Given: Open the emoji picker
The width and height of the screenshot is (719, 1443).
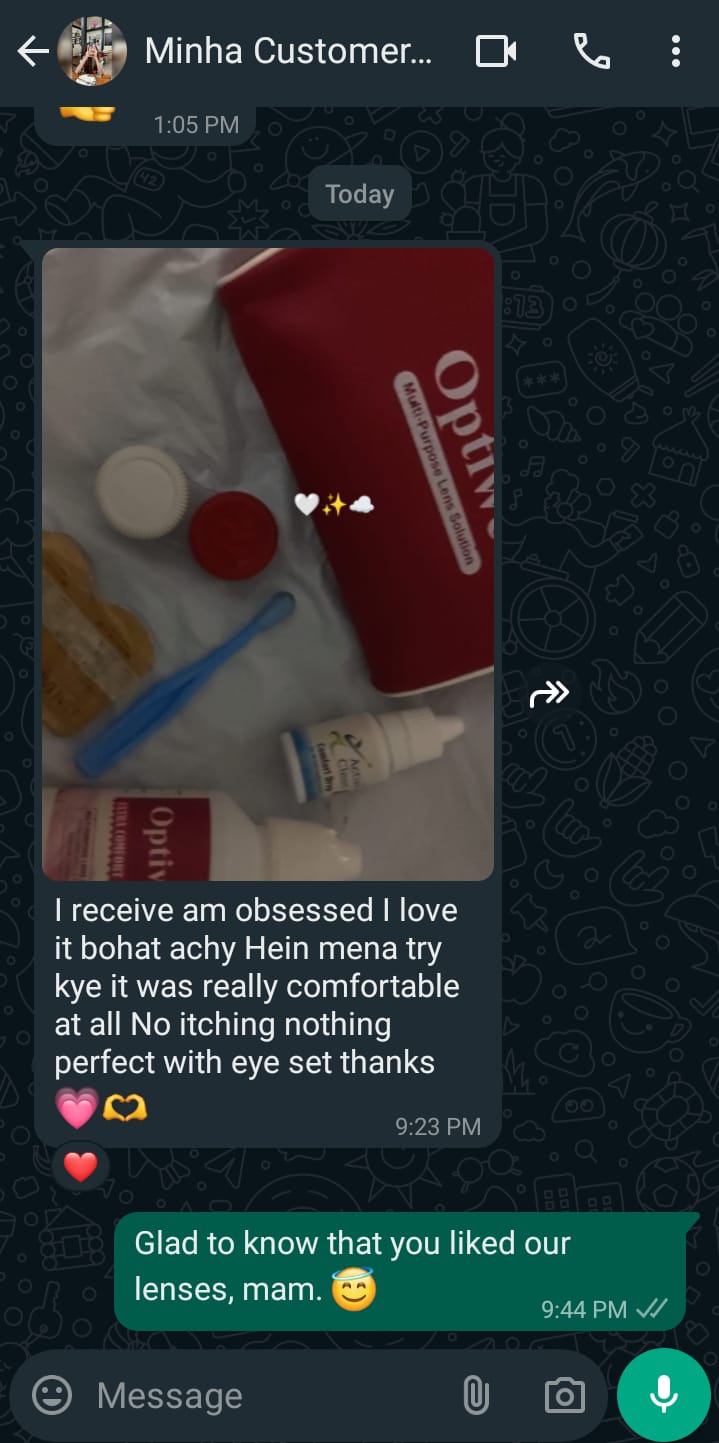Looking at the screenshot, I should click(52, 1395).
